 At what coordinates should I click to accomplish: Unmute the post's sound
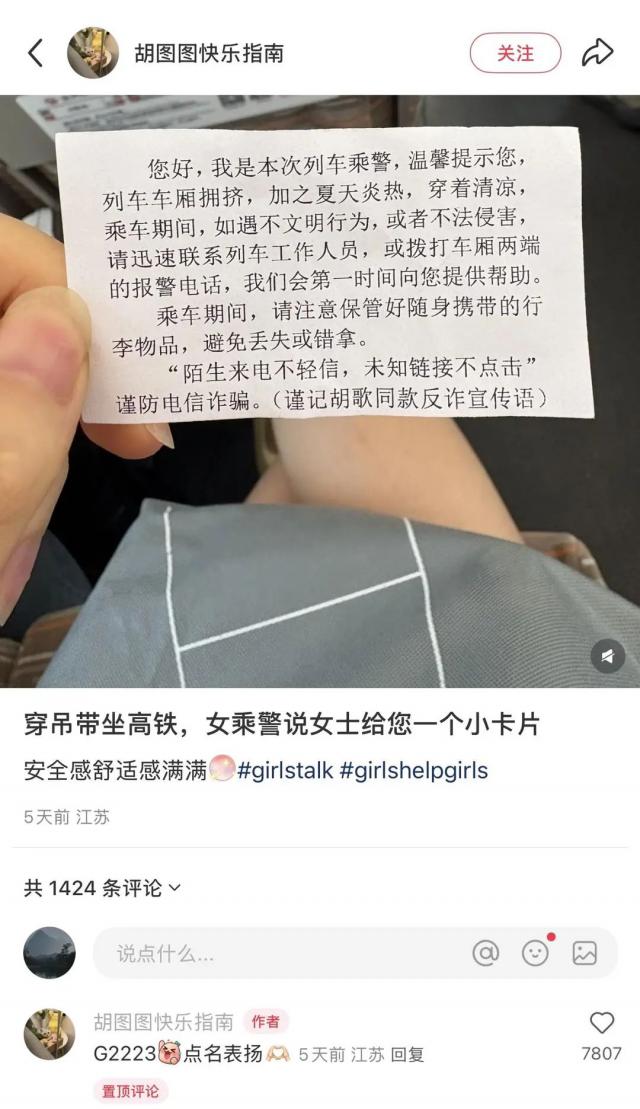[607, 656]
